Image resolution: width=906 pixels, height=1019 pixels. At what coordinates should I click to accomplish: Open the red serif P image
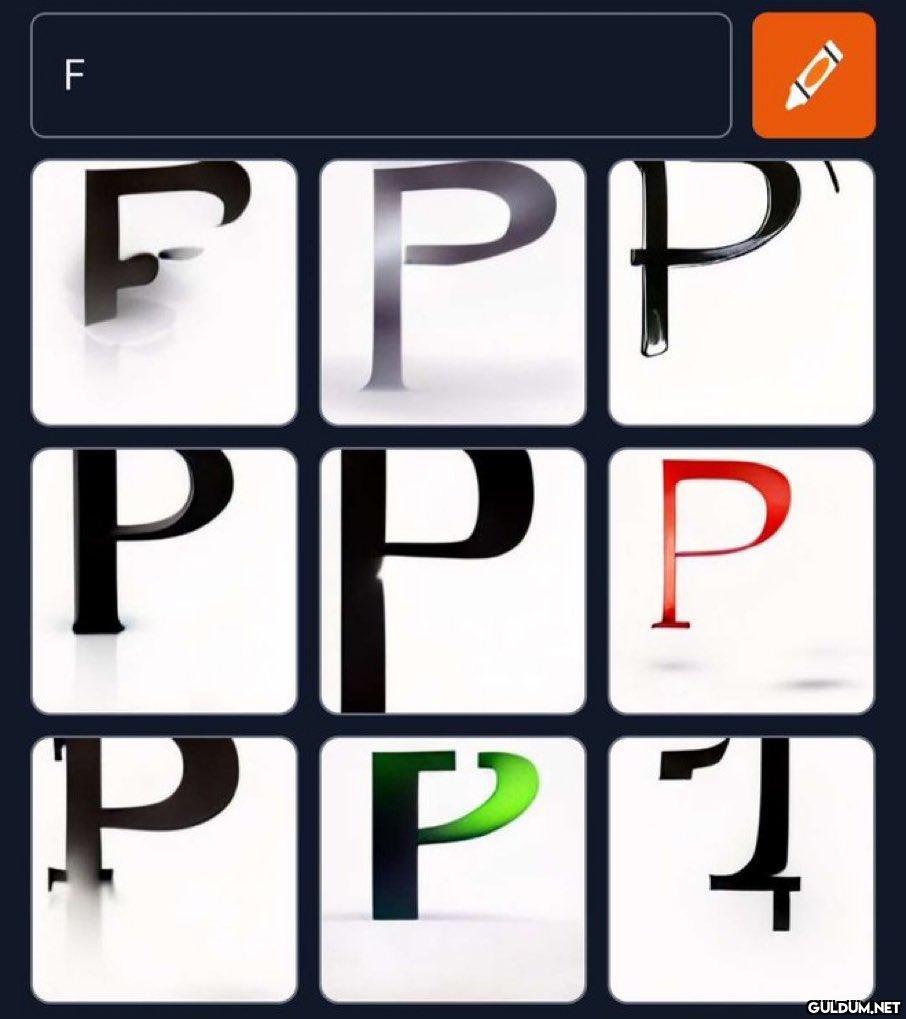[741, 581]
